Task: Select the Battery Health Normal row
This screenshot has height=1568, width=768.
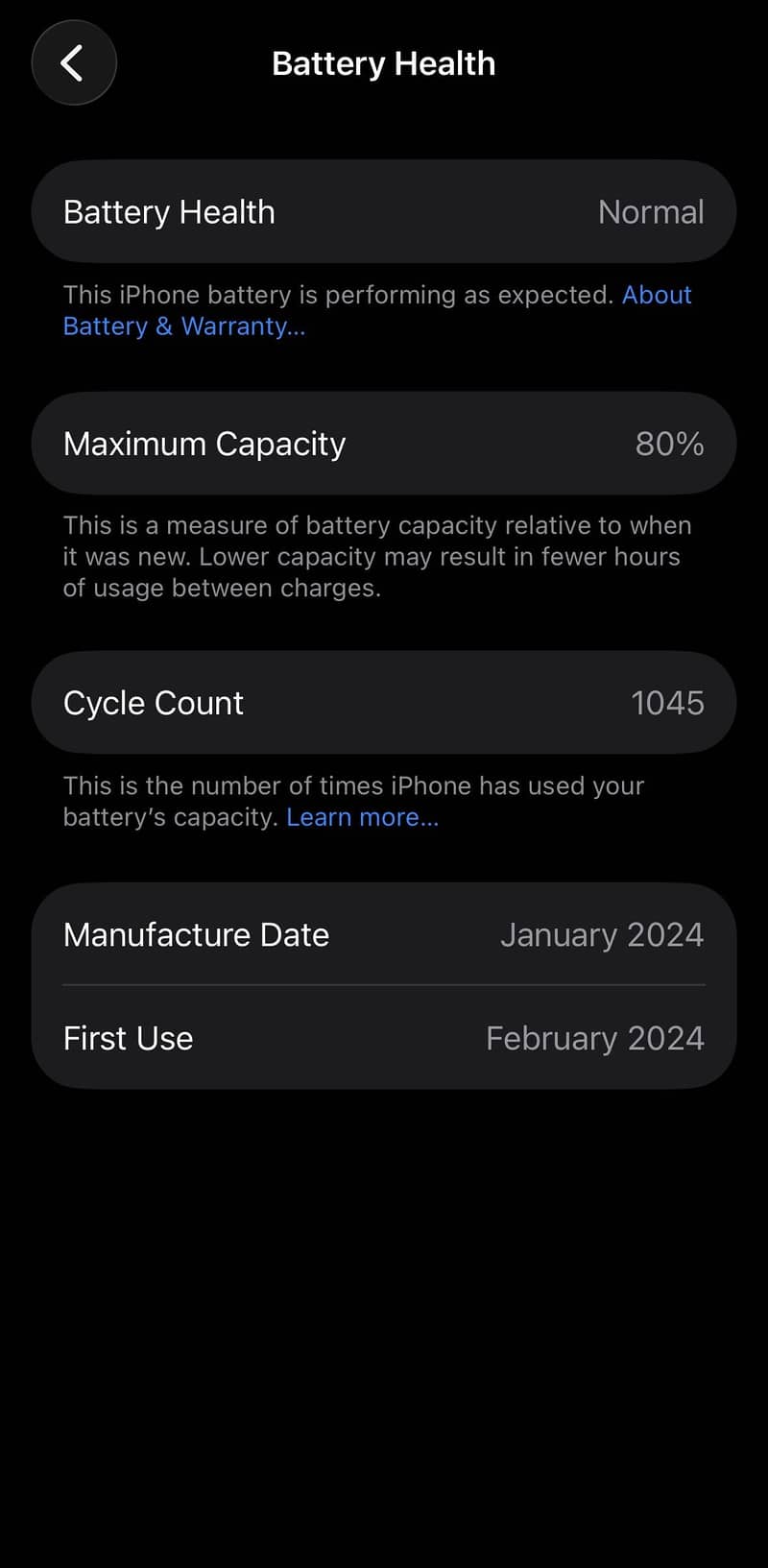Action: click(x=384, y=211)
